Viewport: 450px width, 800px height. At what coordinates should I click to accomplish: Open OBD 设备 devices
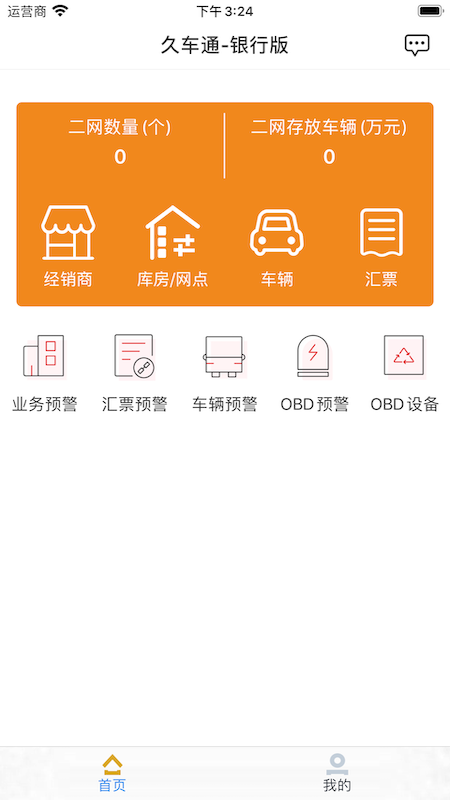[405, 373]
